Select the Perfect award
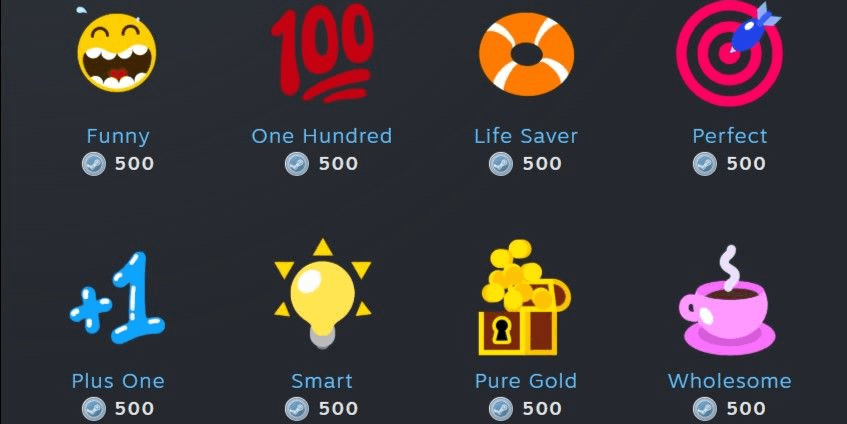 pos(729,53)
